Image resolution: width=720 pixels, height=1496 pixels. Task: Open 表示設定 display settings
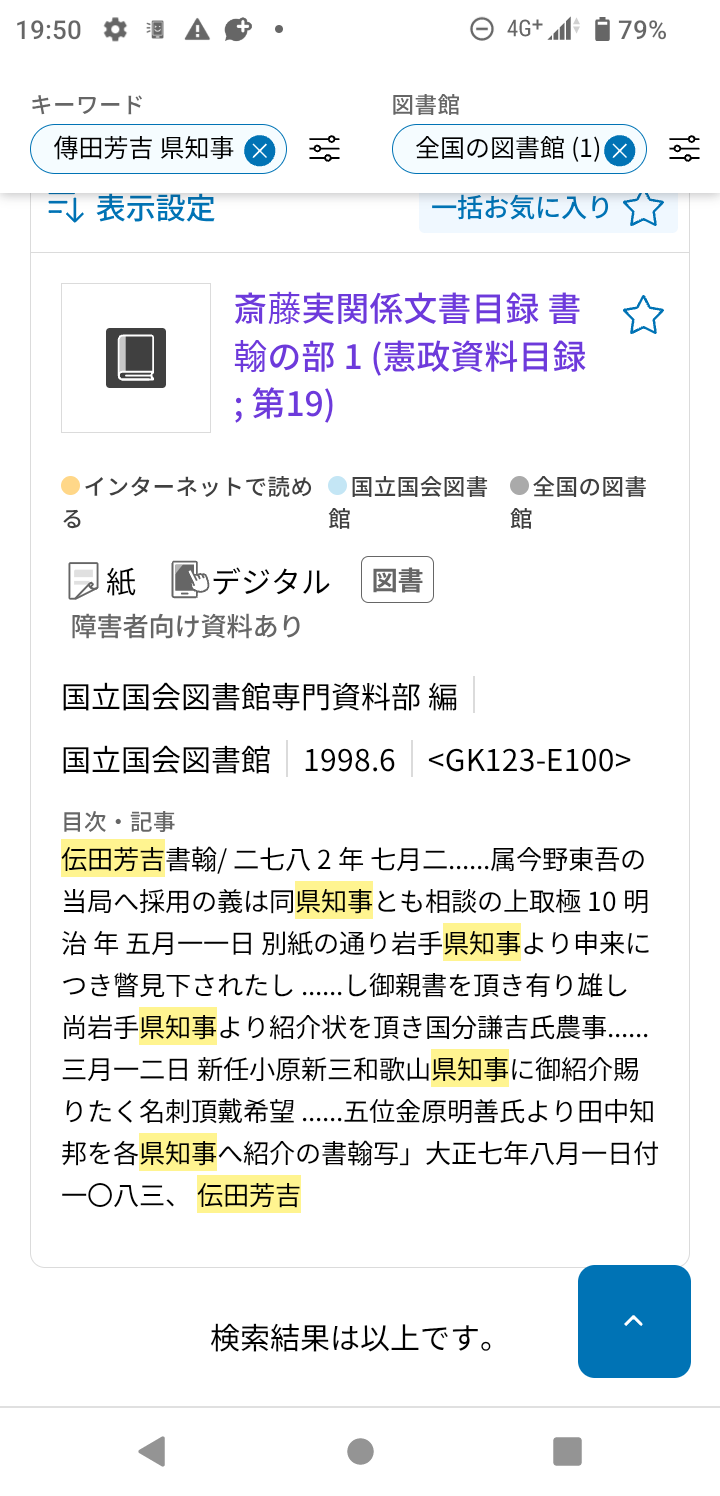(x=132, y=208)
